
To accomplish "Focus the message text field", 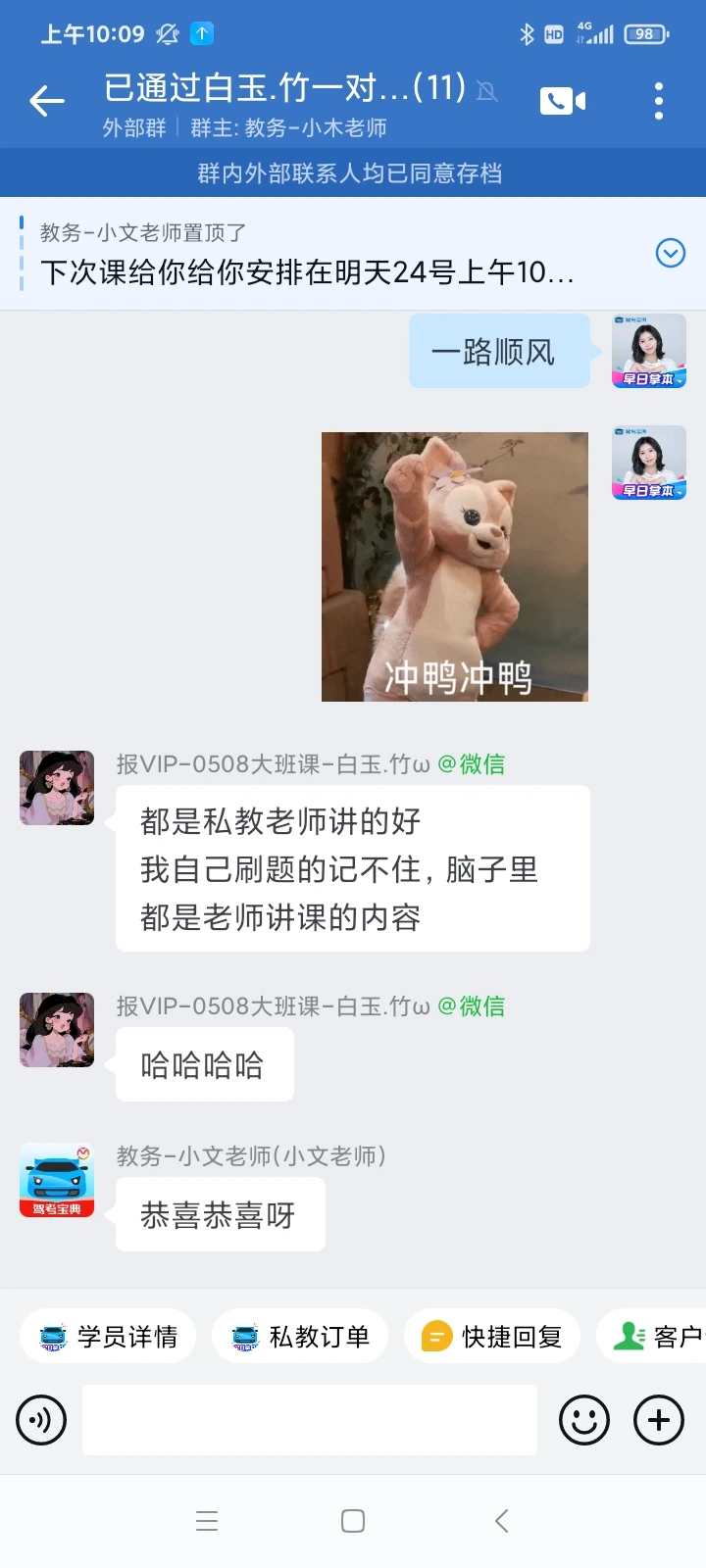I will click(x=310, y=1420).
